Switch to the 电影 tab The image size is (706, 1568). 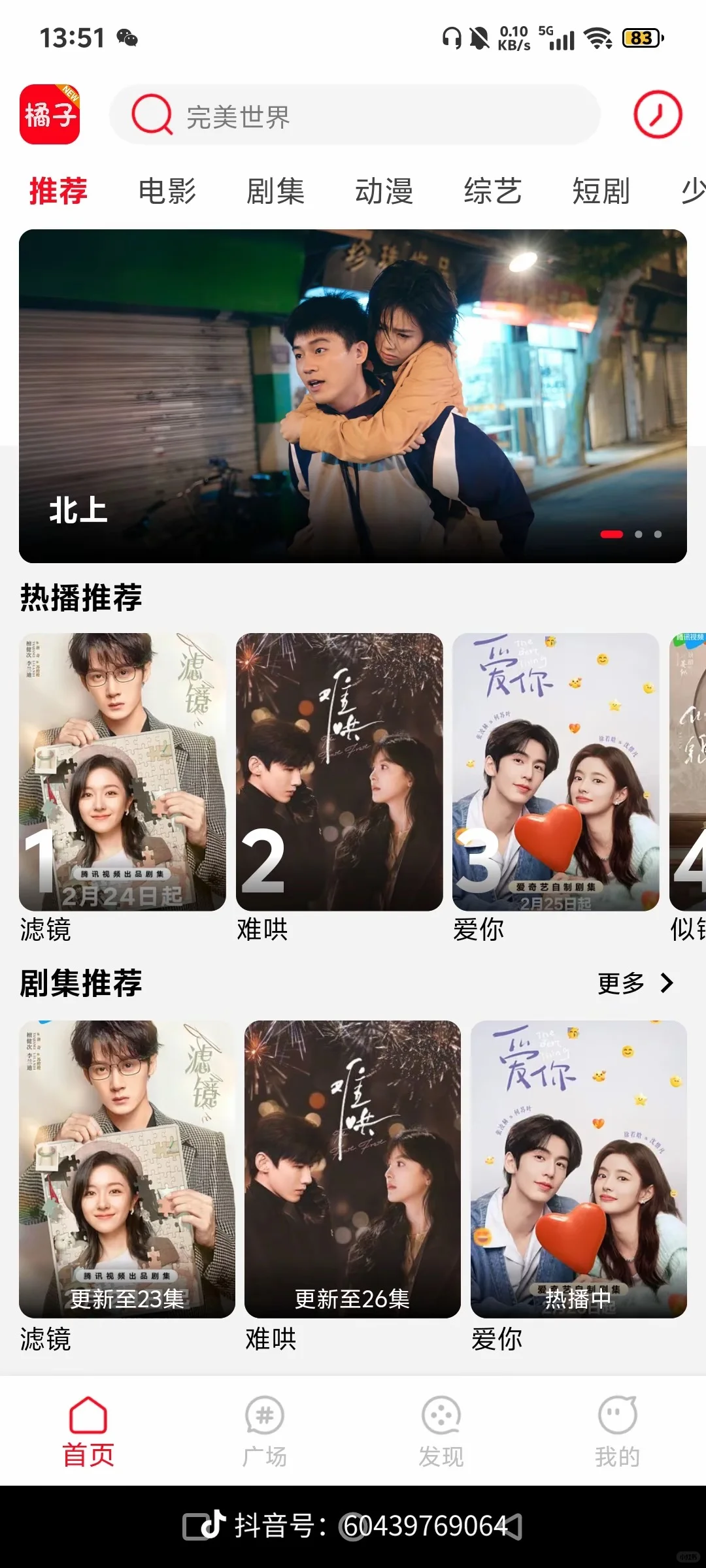pos(167,191)
